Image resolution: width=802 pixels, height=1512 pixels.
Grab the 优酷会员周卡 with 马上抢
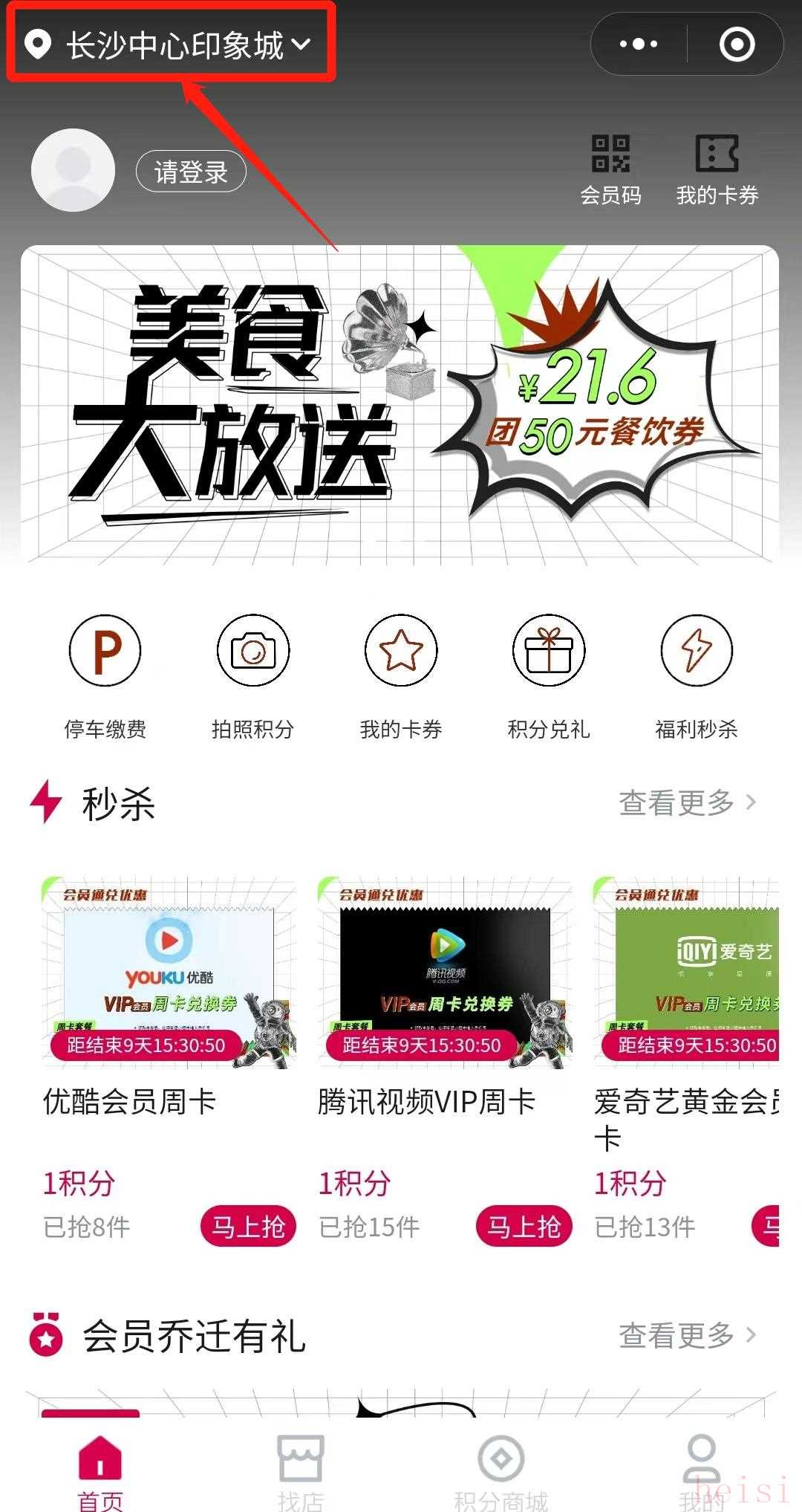click(248, 1226)
